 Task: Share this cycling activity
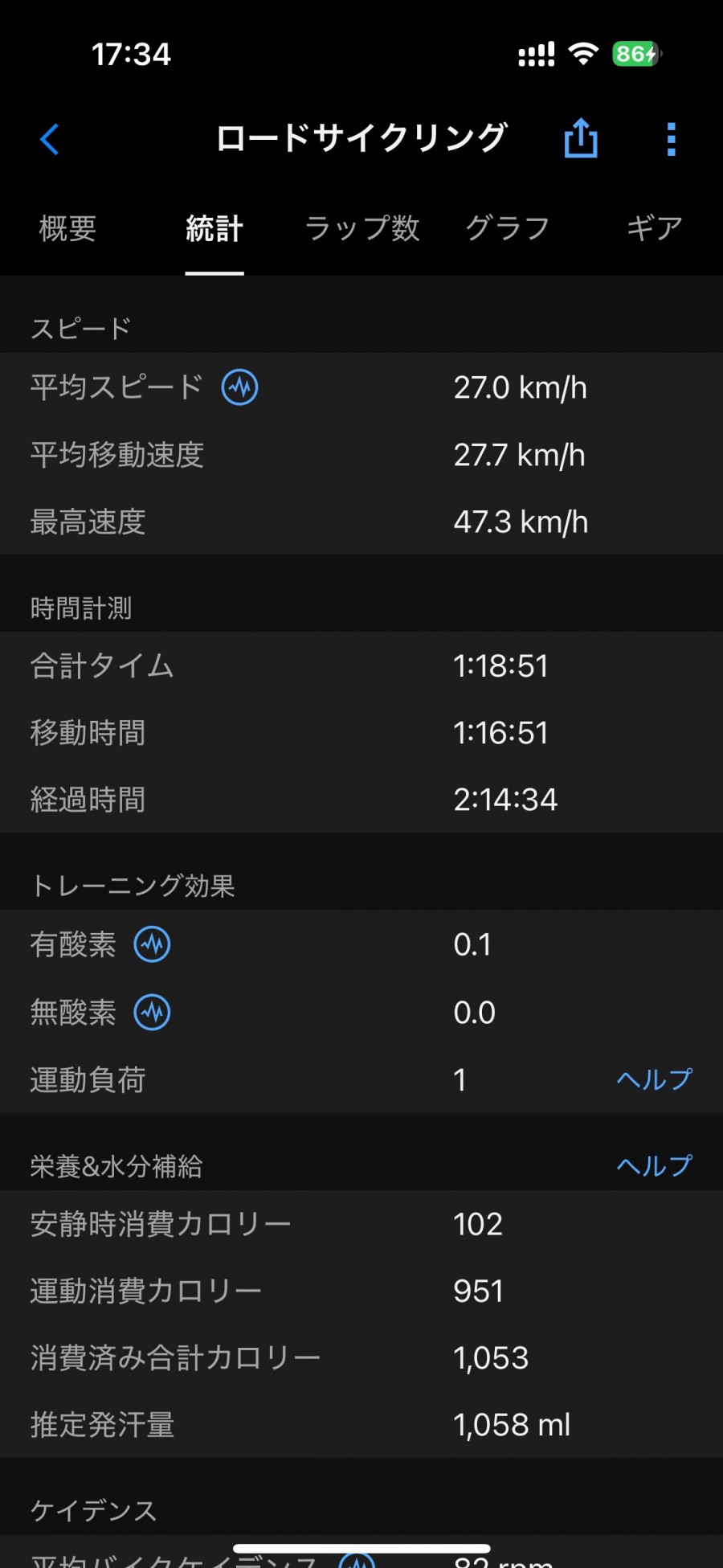pos(580,138)
